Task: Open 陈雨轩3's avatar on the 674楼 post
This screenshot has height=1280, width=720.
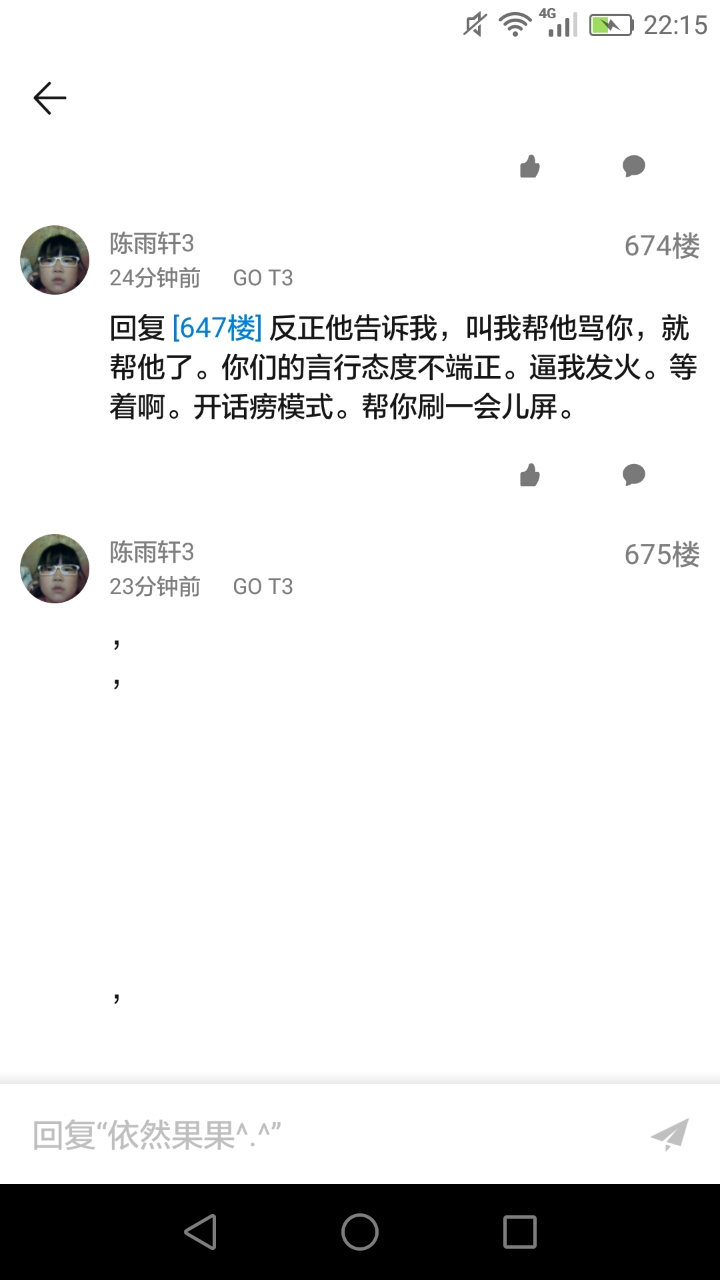Action: click(55, 260)
